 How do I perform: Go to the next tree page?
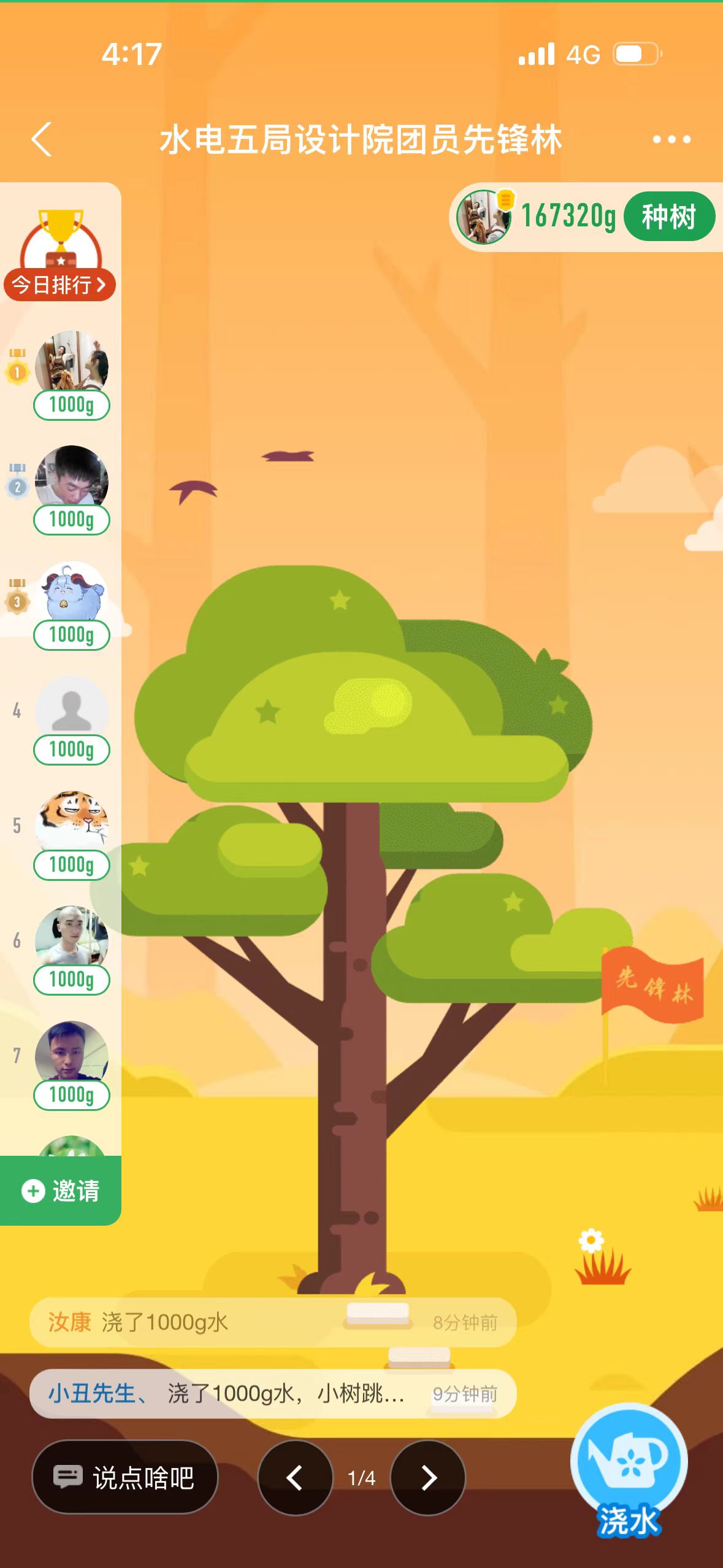[x=428, y=1478]
